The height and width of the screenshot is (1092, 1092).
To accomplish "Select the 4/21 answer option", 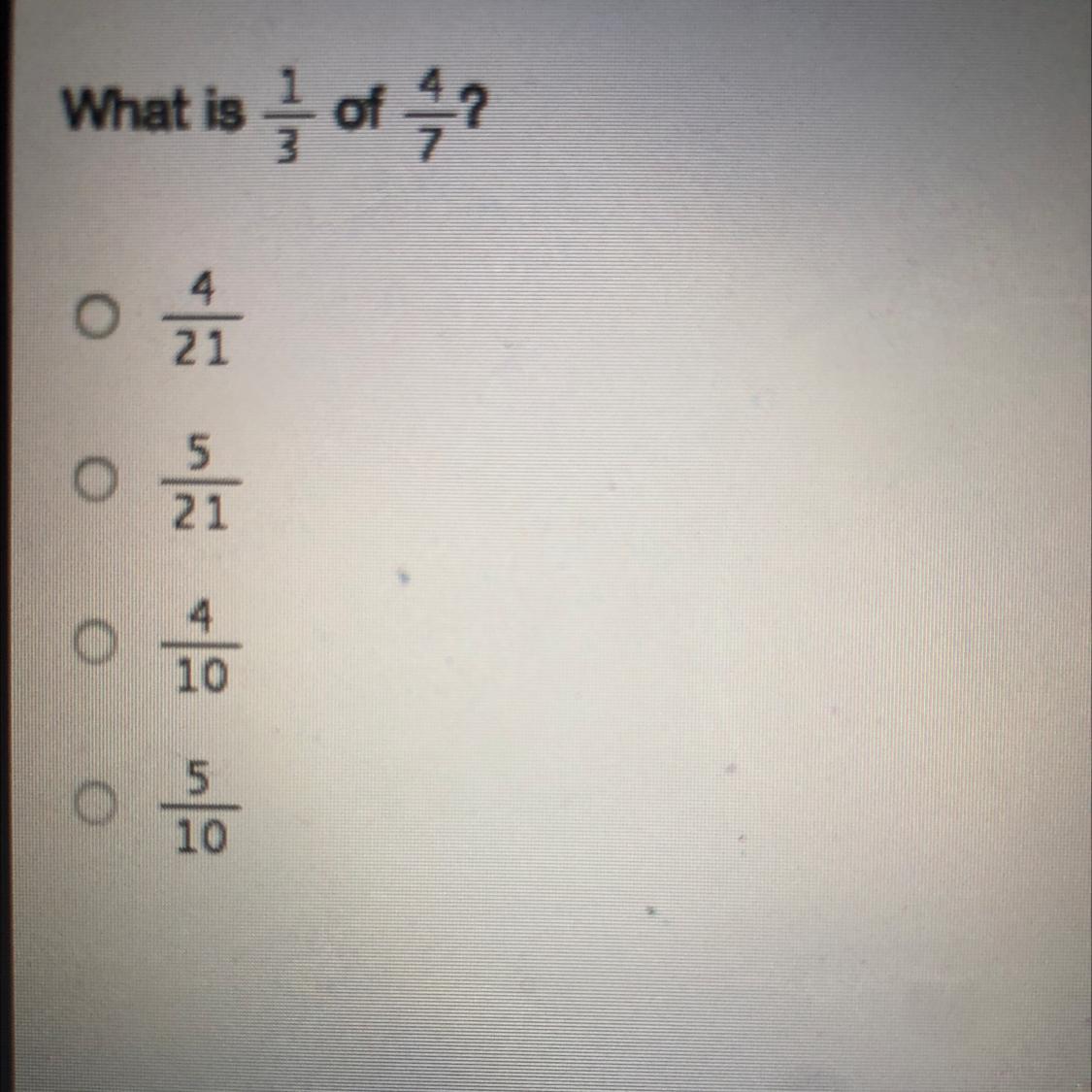I will (x=95, y=317).
